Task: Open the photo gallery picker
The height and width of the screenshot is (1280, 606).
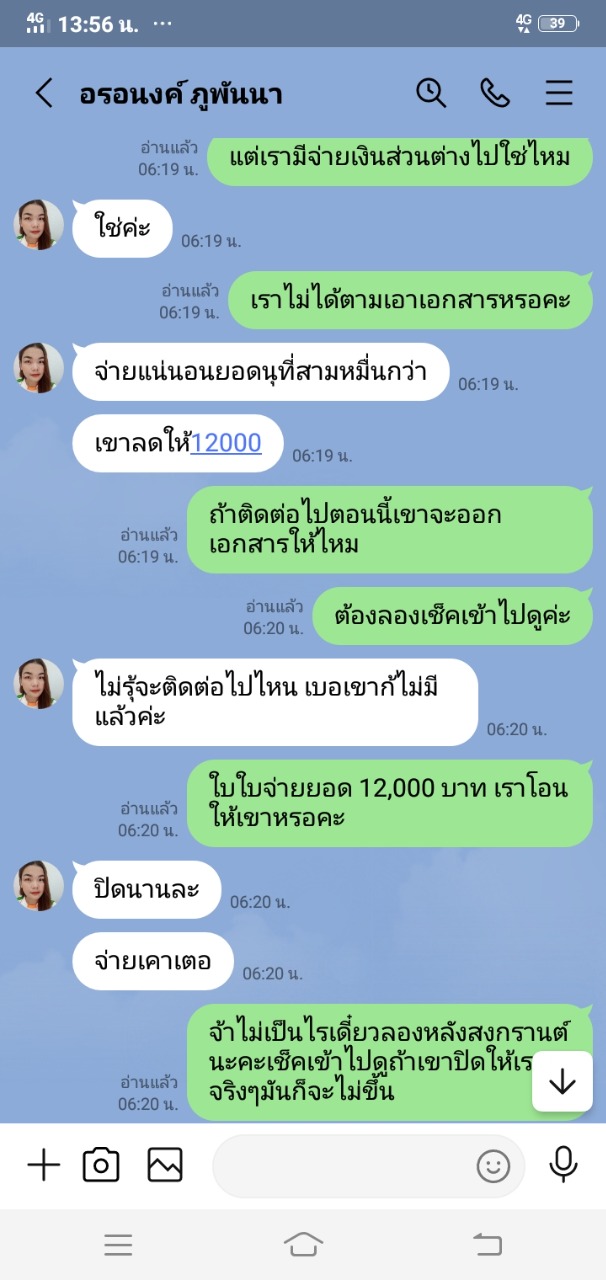Action: pos(165,1165)
